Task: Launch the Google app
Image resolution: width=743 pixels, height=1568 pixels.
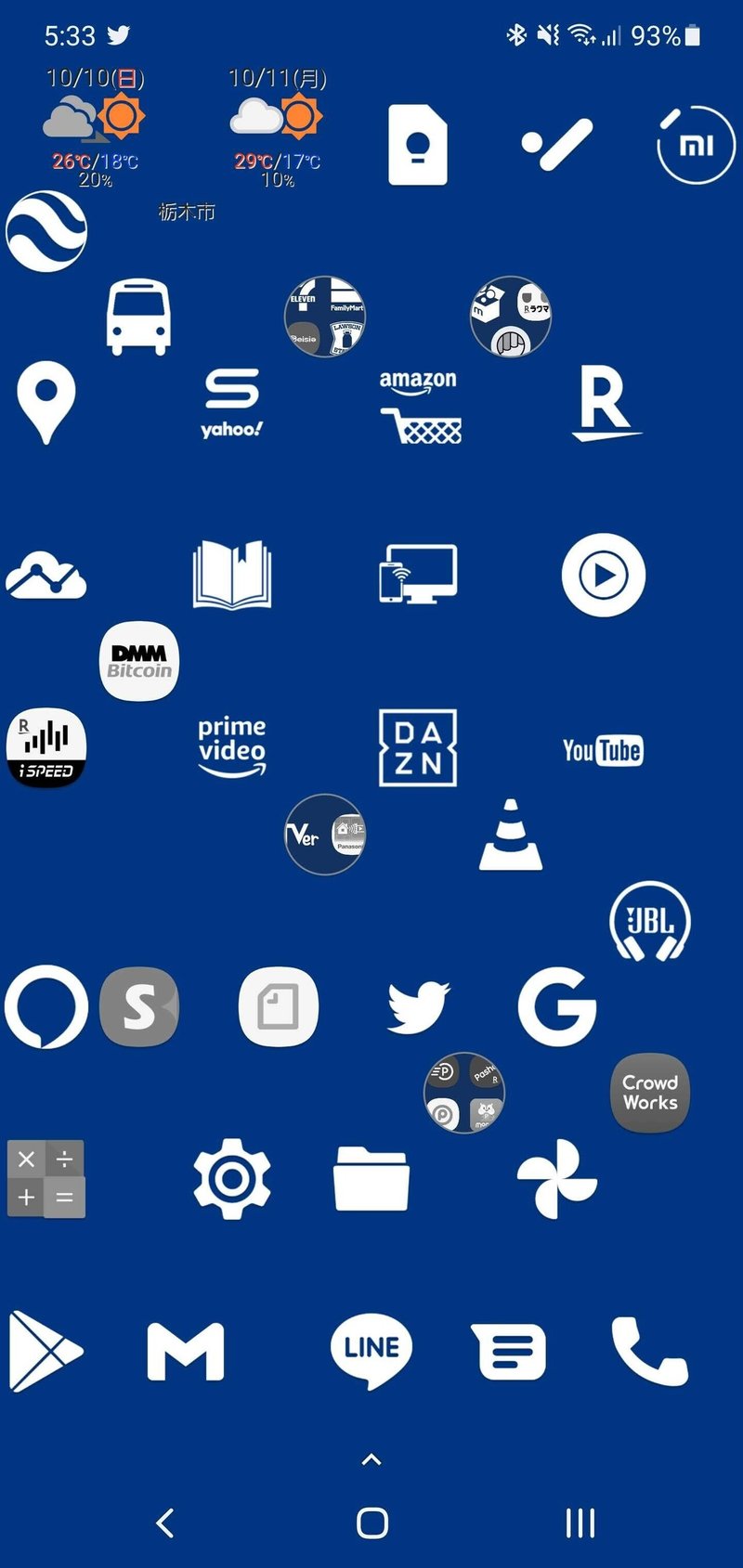Action: [x=556, y=1007]
